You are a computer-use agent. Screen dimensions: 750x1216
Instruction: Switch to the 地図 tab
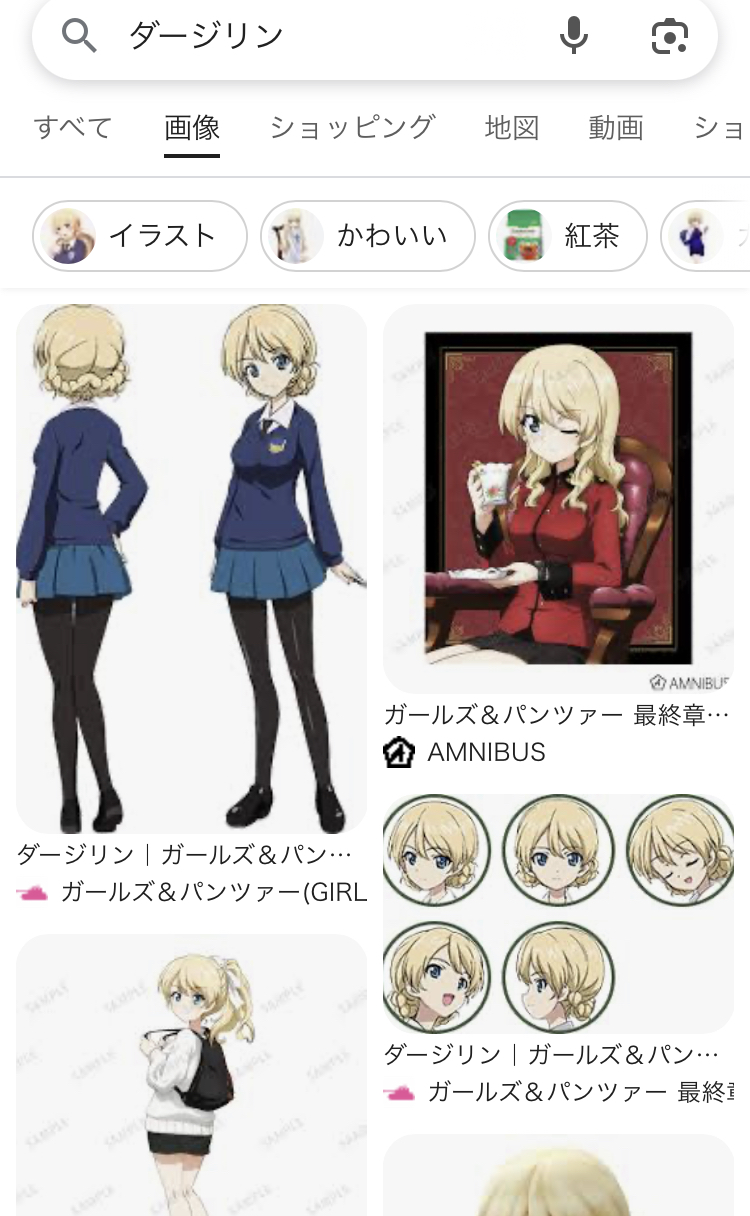(512, 128)
